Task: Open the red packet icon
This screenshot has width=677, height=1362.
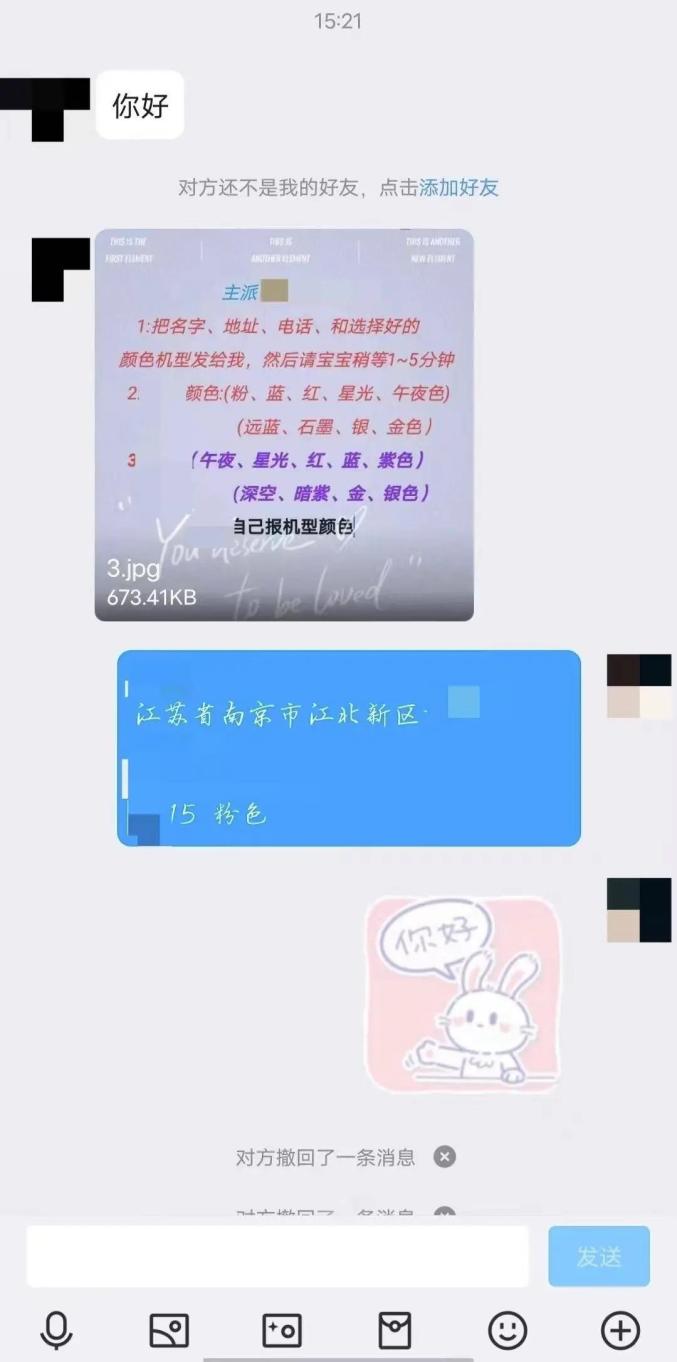Action: pos(394,1331)
